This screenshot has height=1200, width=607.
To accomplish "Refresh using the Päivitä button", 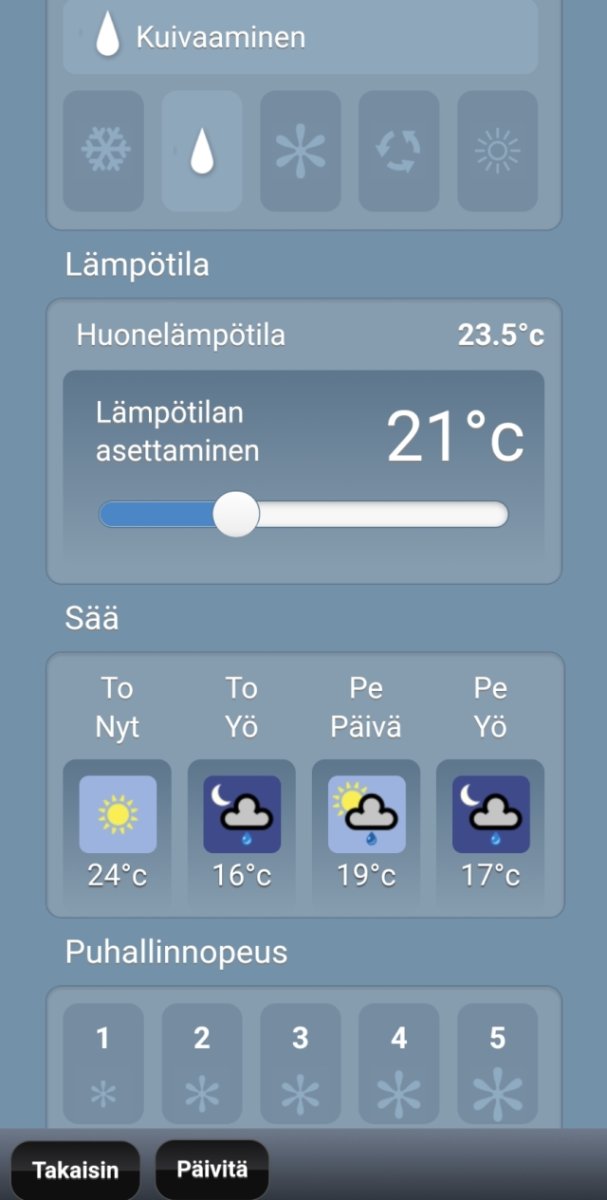I will point(212,1169).
